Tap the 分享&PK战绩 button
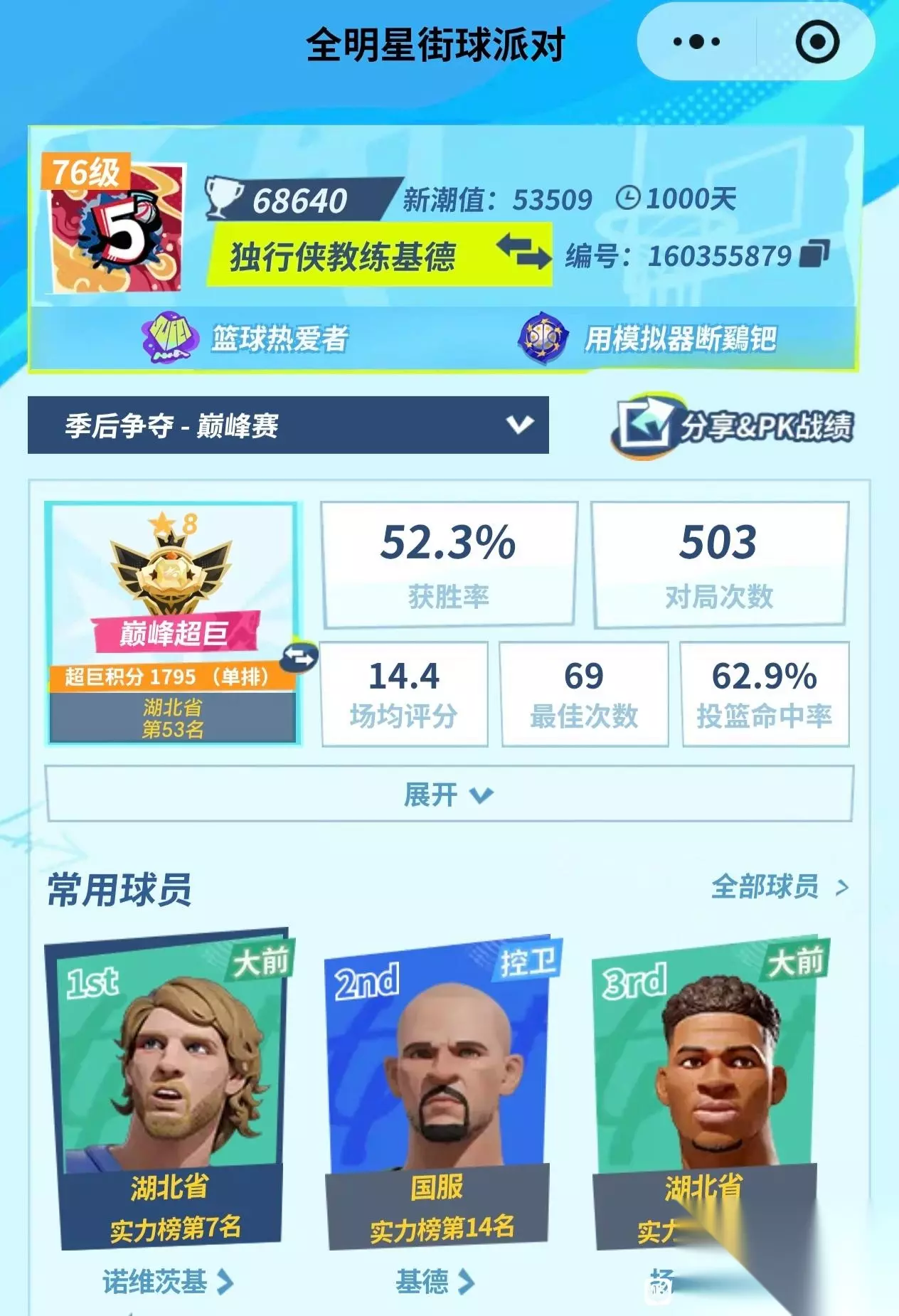Image resolution: width=899 pixels, height=1316 pixels. 733,426
